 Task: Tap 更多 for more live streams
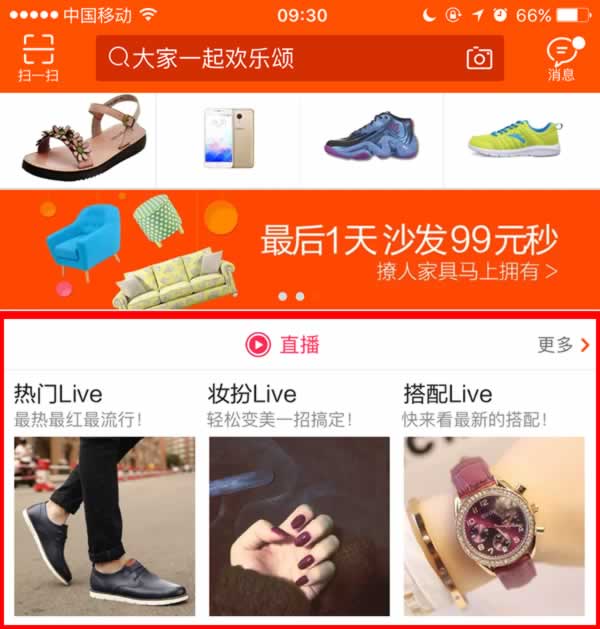[x=563, y=345]
